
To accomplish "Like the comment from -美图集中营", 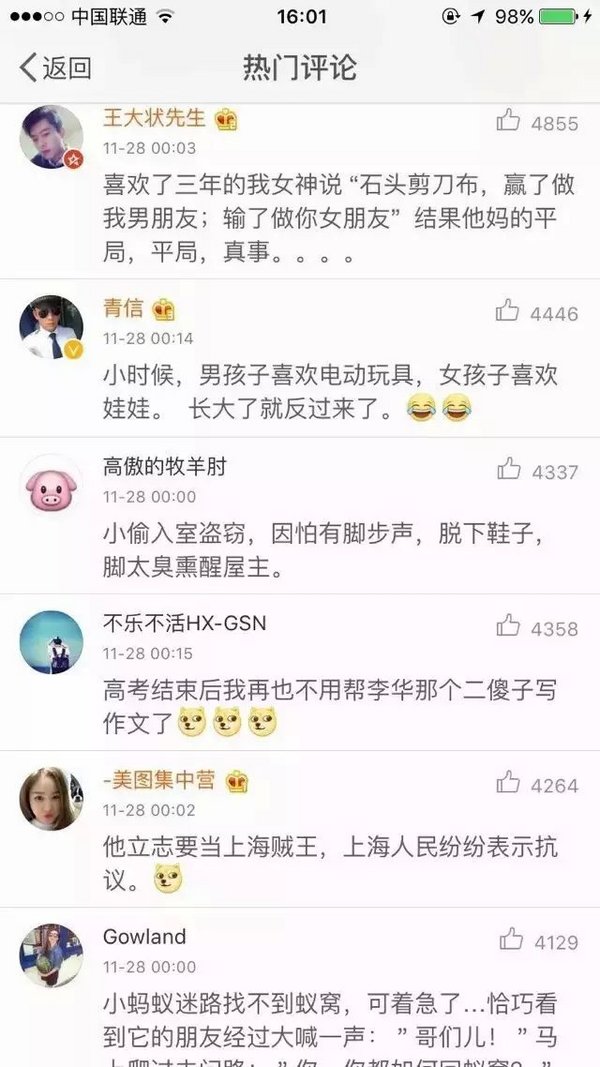I will 510,784.
